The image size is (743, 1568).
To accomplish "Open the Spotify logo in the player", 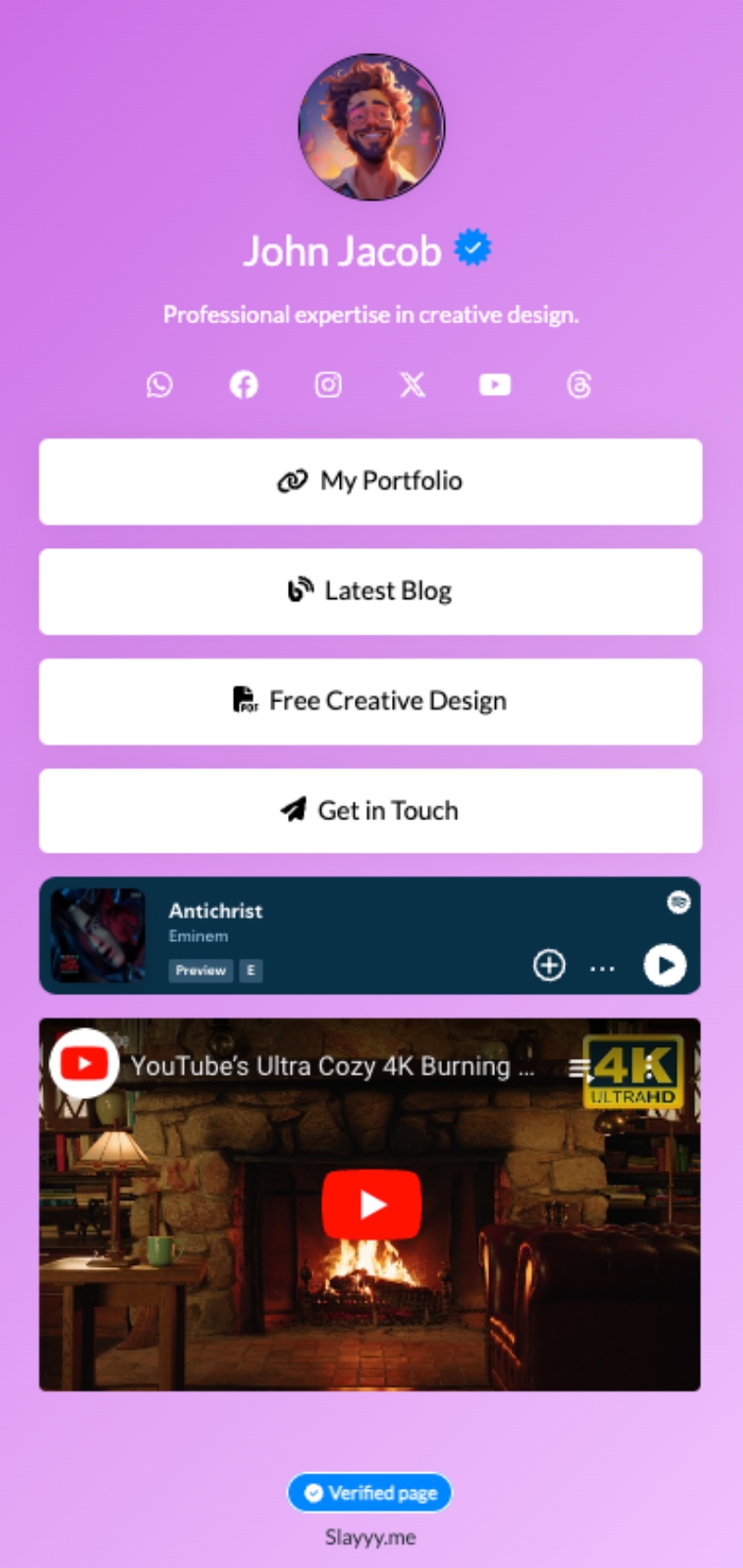I will coord(679,902).
